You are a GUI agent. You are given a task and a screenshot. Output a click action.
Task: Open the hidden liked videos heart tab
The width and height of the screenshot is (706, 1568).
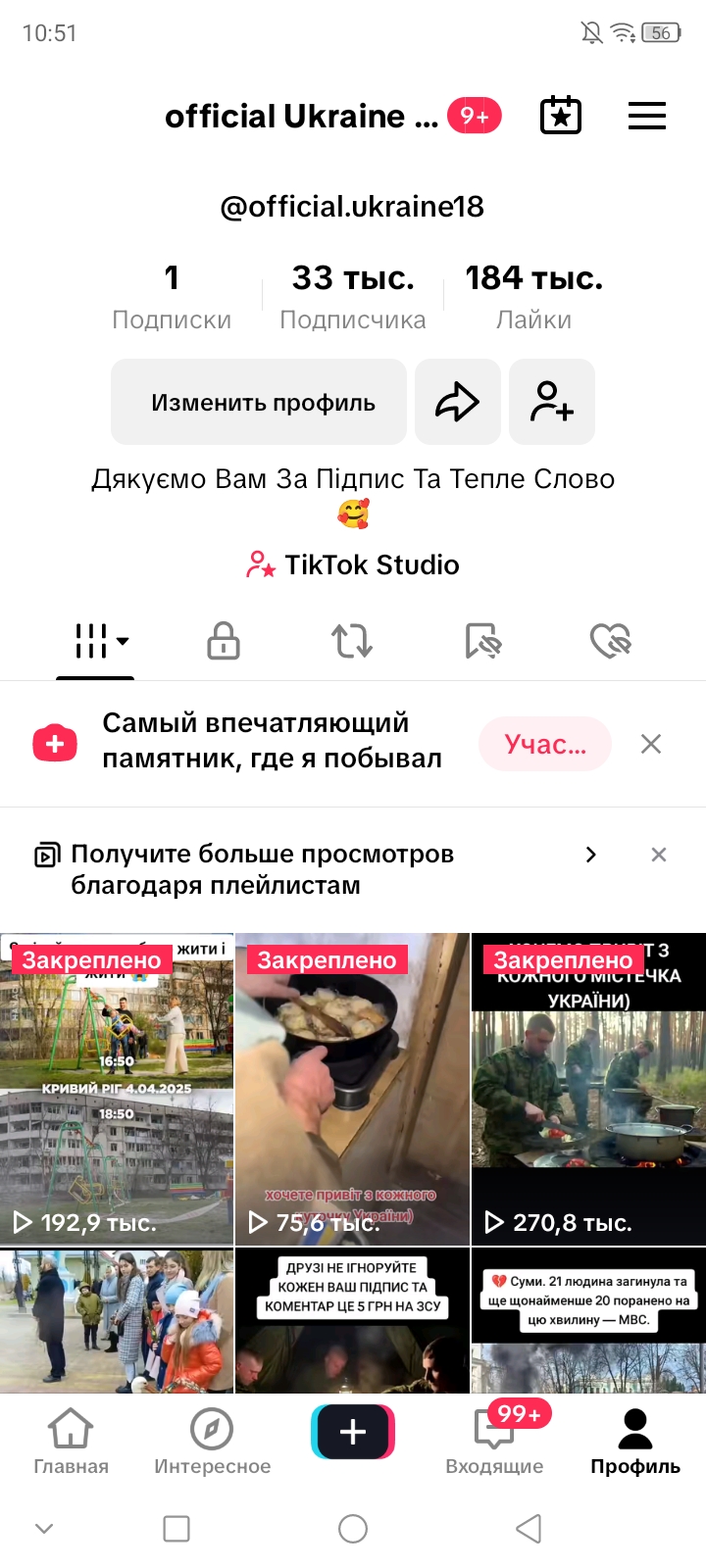point(610,642)
